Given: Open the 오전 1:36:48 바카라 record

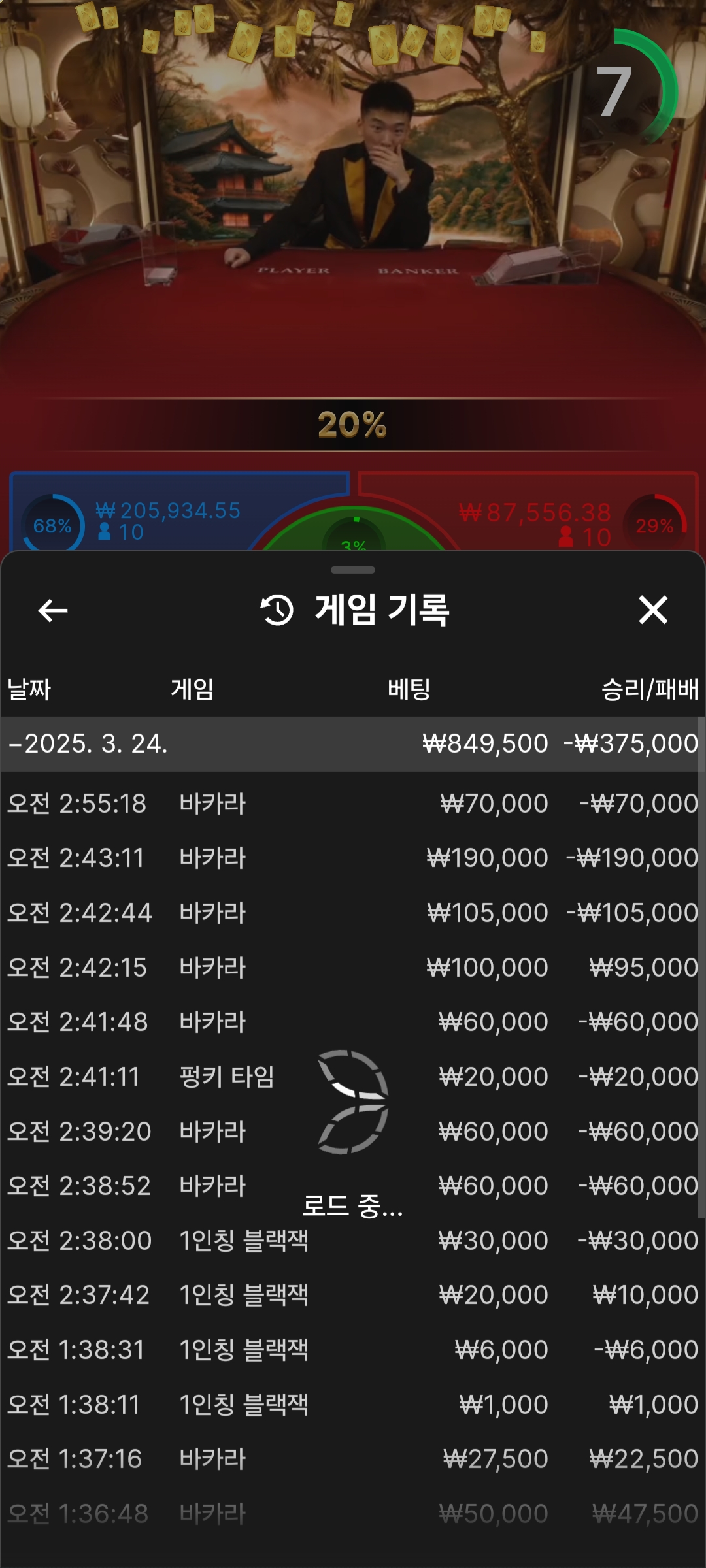Looking at the screenshot, I should click(353, 1513).
